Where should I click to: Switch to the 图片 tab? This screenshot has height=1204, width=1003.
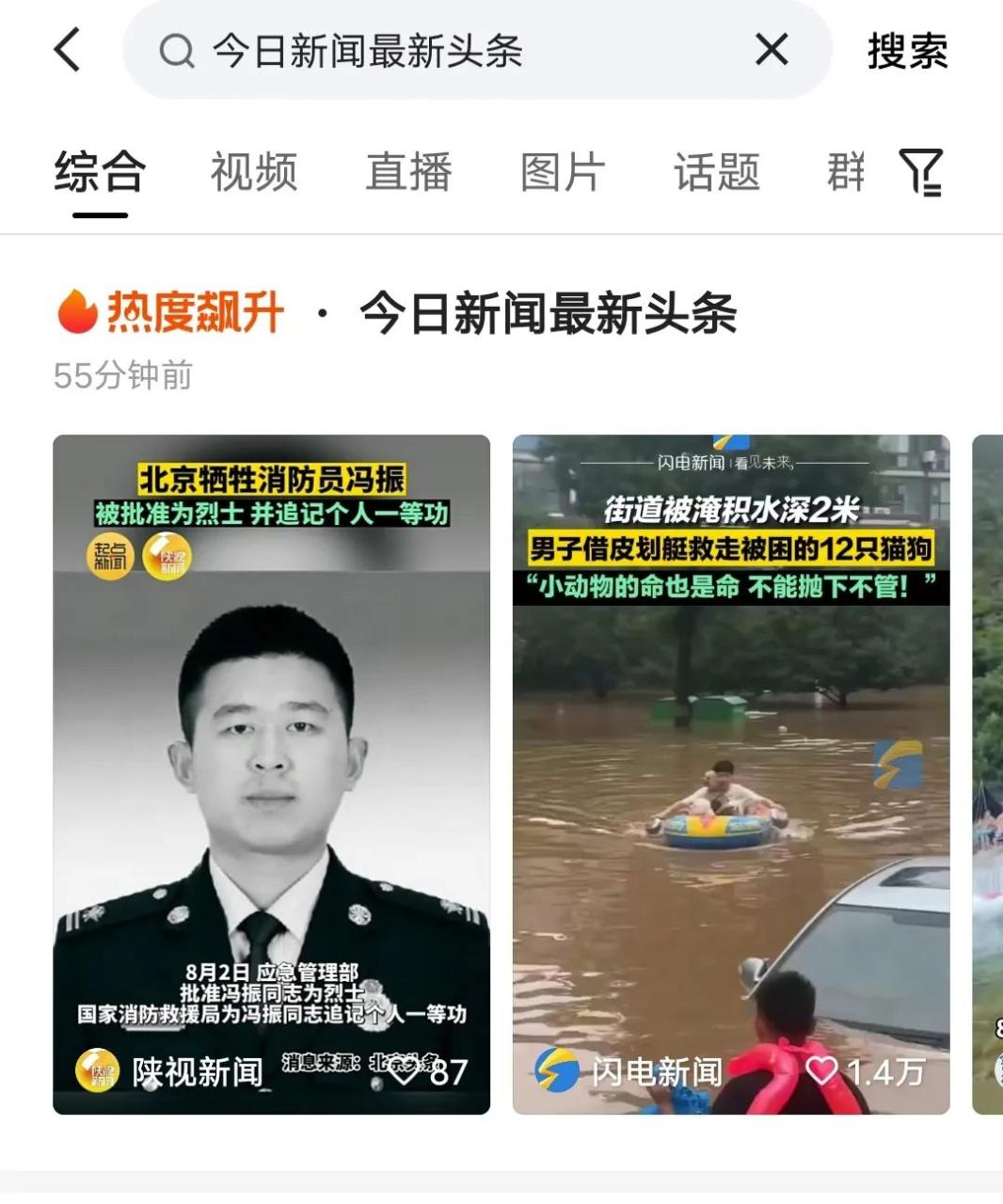pos(563,172)
